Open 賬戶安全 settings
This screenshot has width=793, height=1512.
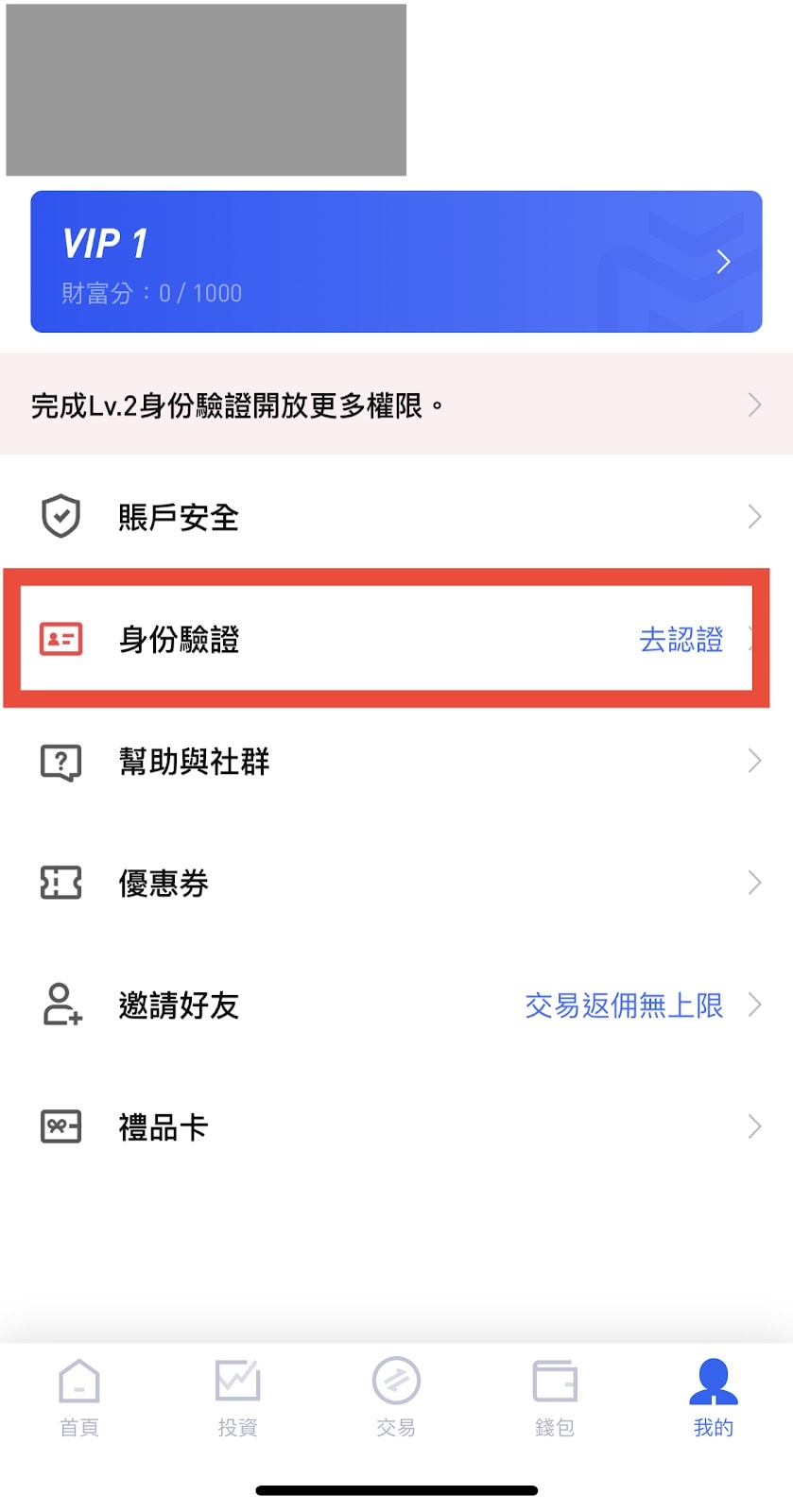coord(396,517)
